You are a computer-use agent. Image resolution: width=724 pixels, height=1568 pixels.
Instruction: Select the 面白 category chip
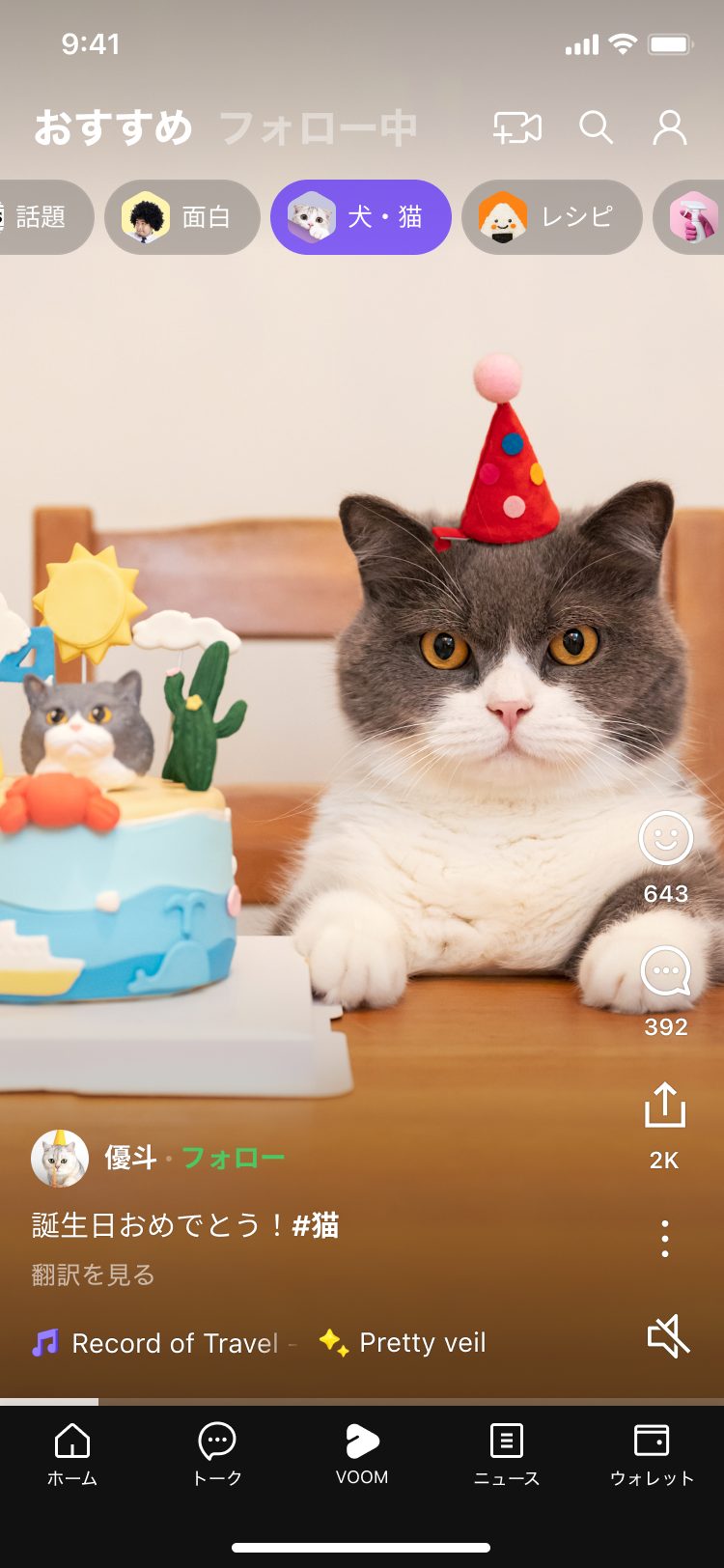click(181, 217)
